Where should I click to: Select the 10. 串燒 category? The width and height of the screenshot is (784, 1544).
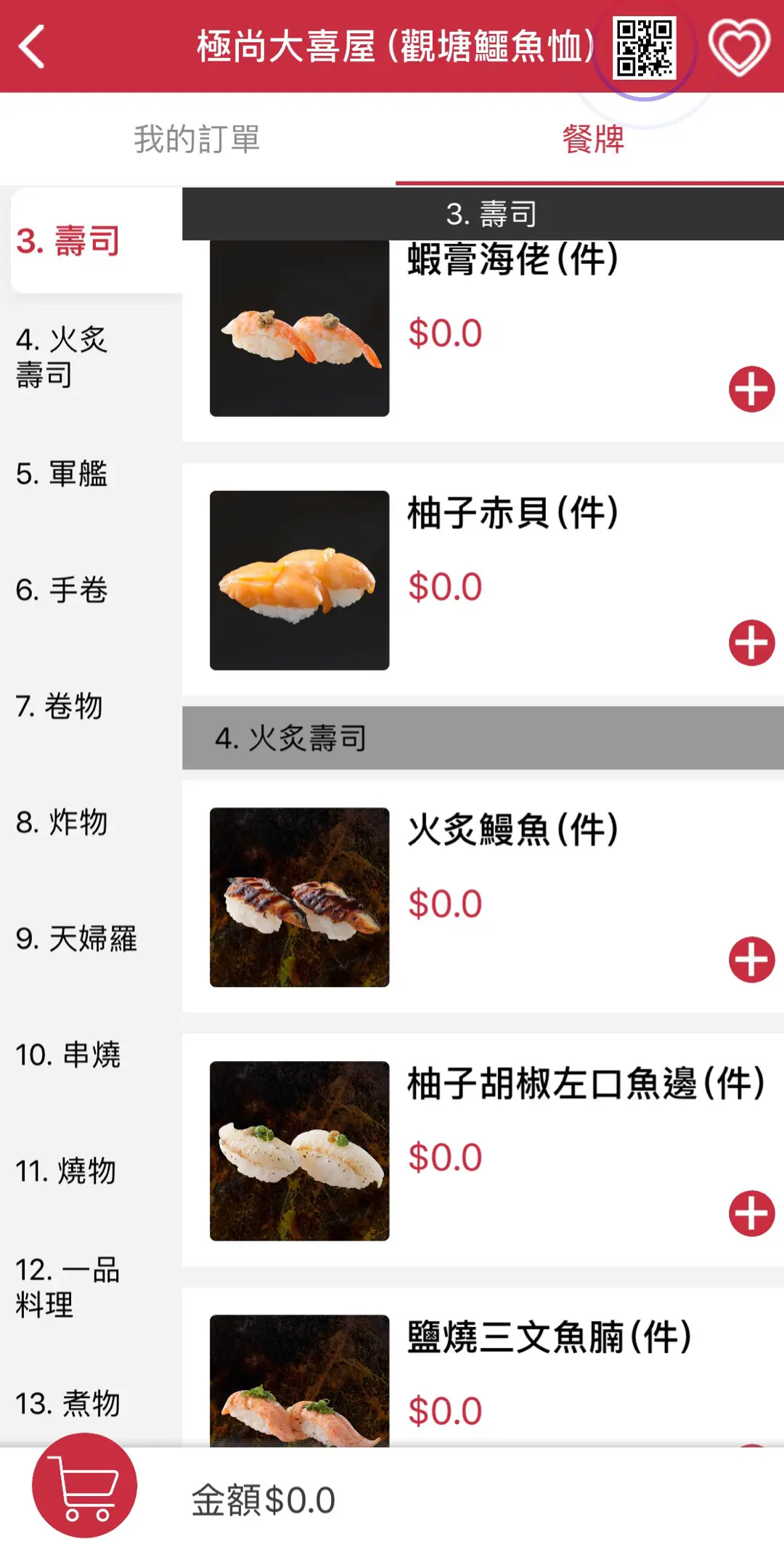[68, 1055]
